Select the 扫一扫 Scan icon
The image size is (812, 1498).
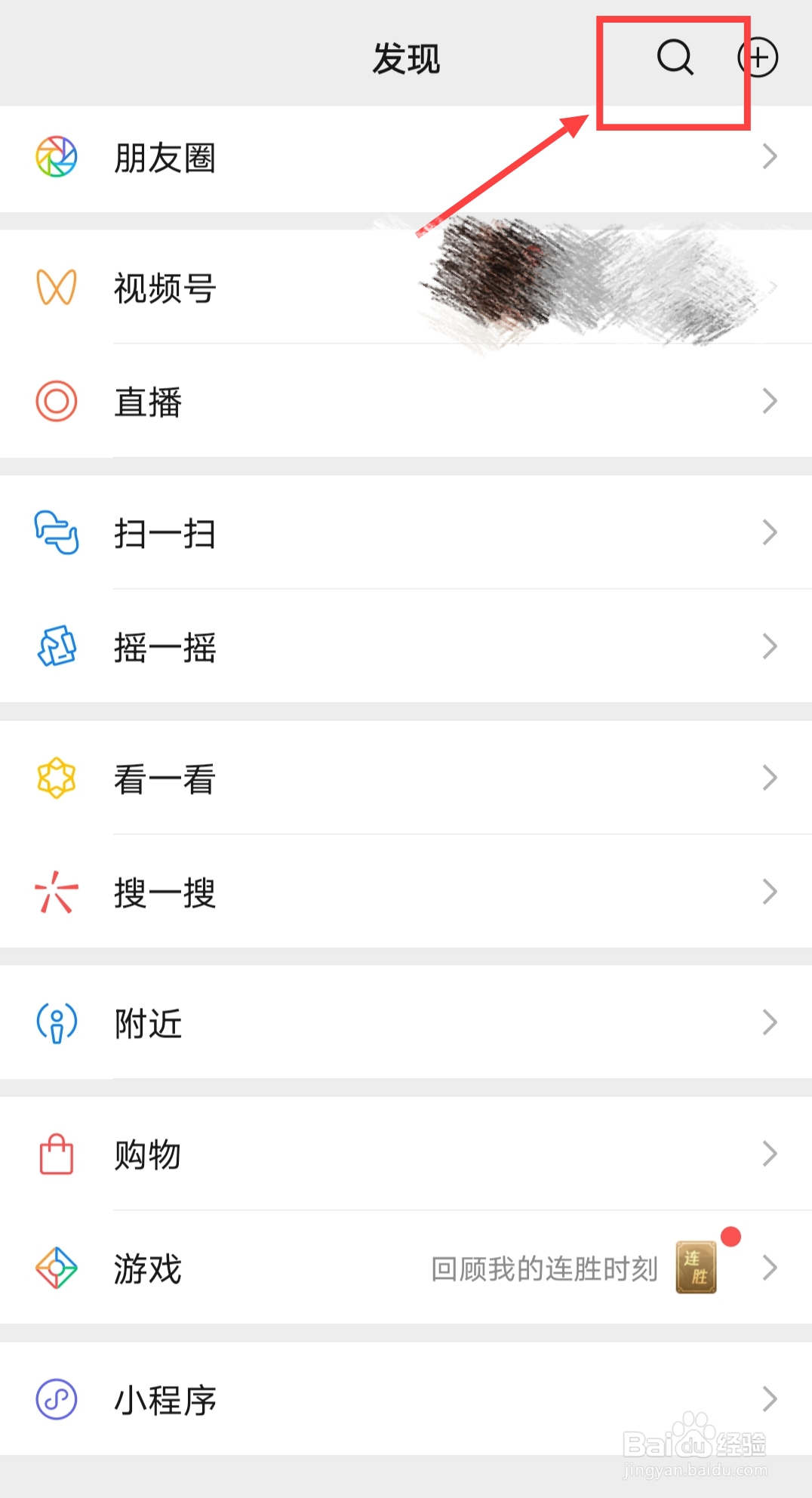point(56,533)
